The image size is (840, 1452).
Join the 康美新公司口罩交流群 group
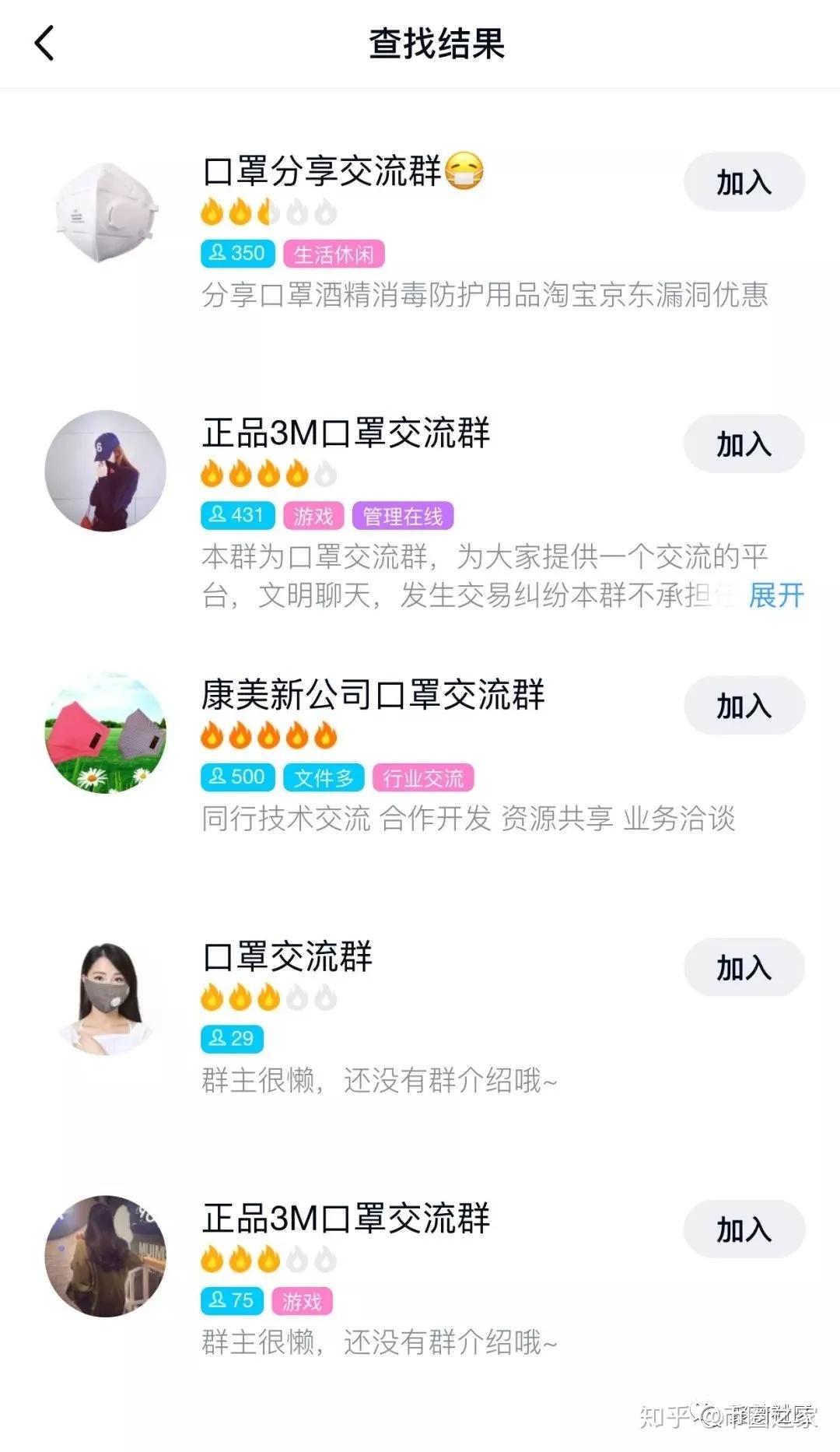(744, 707)
